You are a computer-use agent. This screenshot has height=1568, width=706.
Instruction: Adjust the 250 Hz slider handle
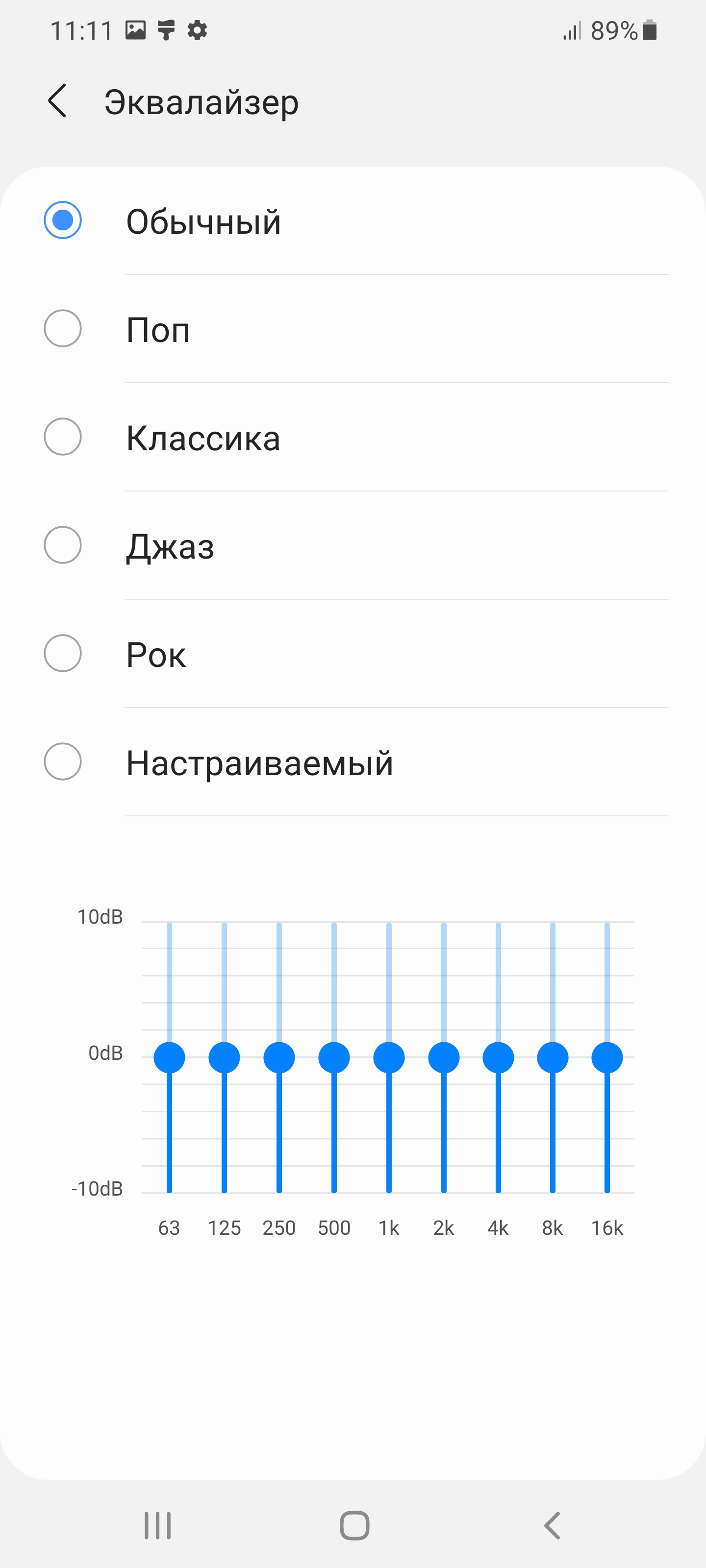279,1058
